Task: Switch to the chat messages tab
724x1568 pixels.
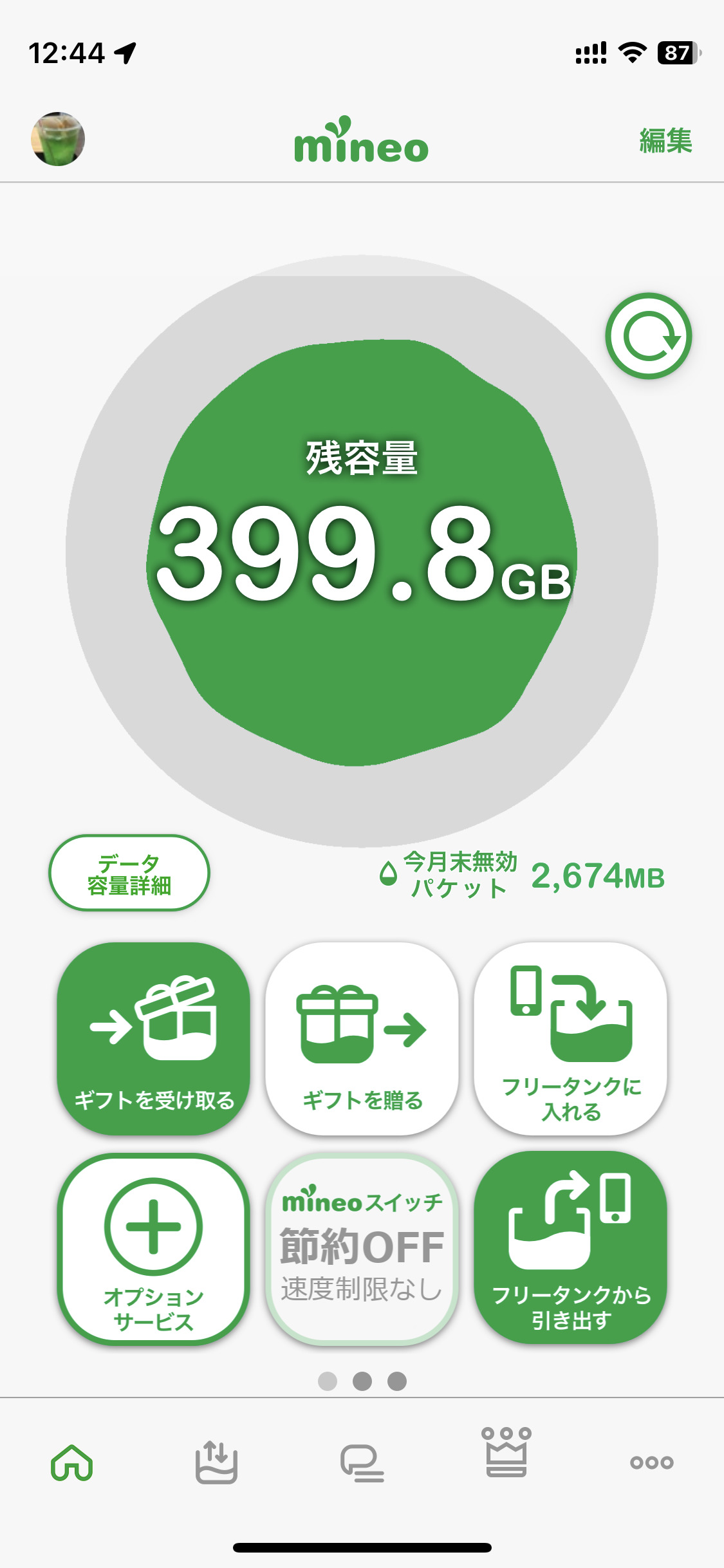Action: pyautogui.click(x=362, y=1462)
